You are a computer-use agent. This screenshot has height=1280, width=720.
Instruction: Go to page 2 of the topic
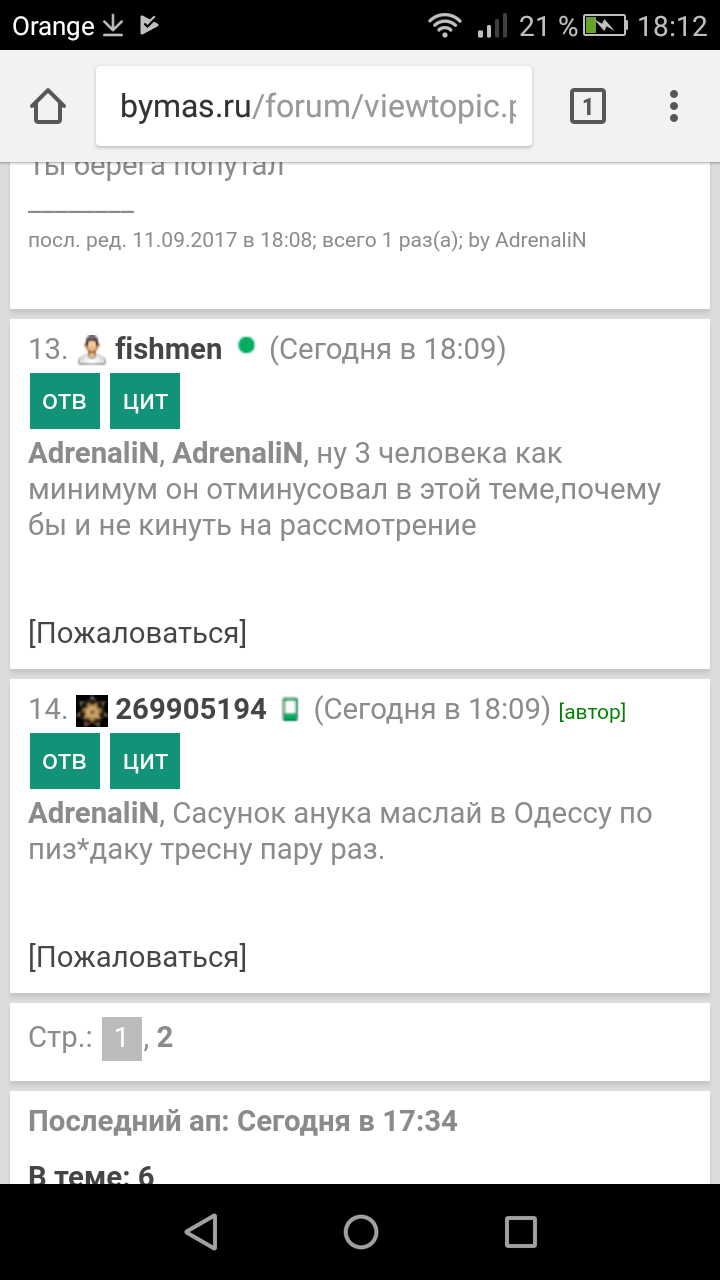pyautogui.click(x=165, y=1038)
